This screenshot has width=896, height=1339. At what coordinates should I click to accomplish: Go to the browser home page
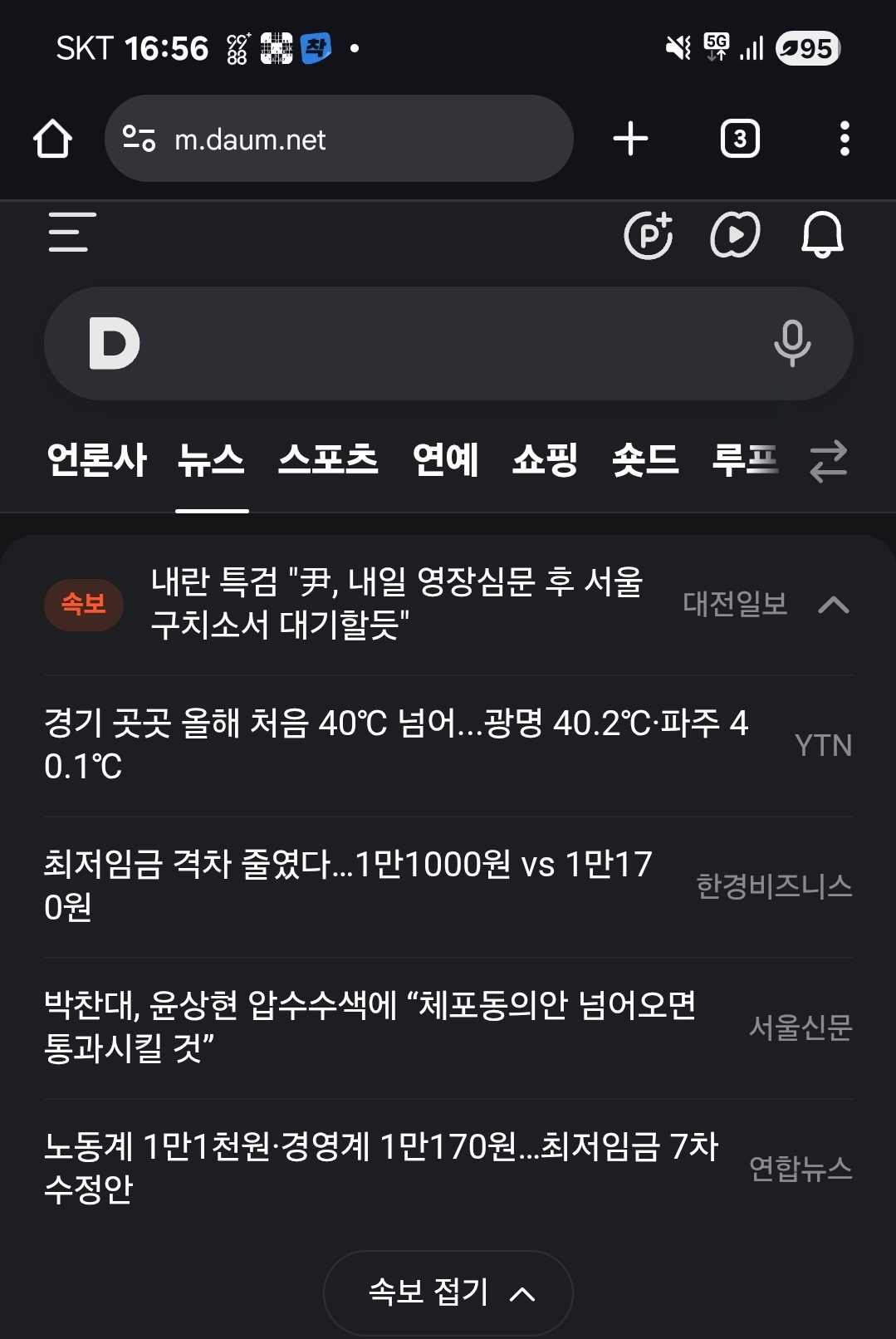click(x=52, y=139)
